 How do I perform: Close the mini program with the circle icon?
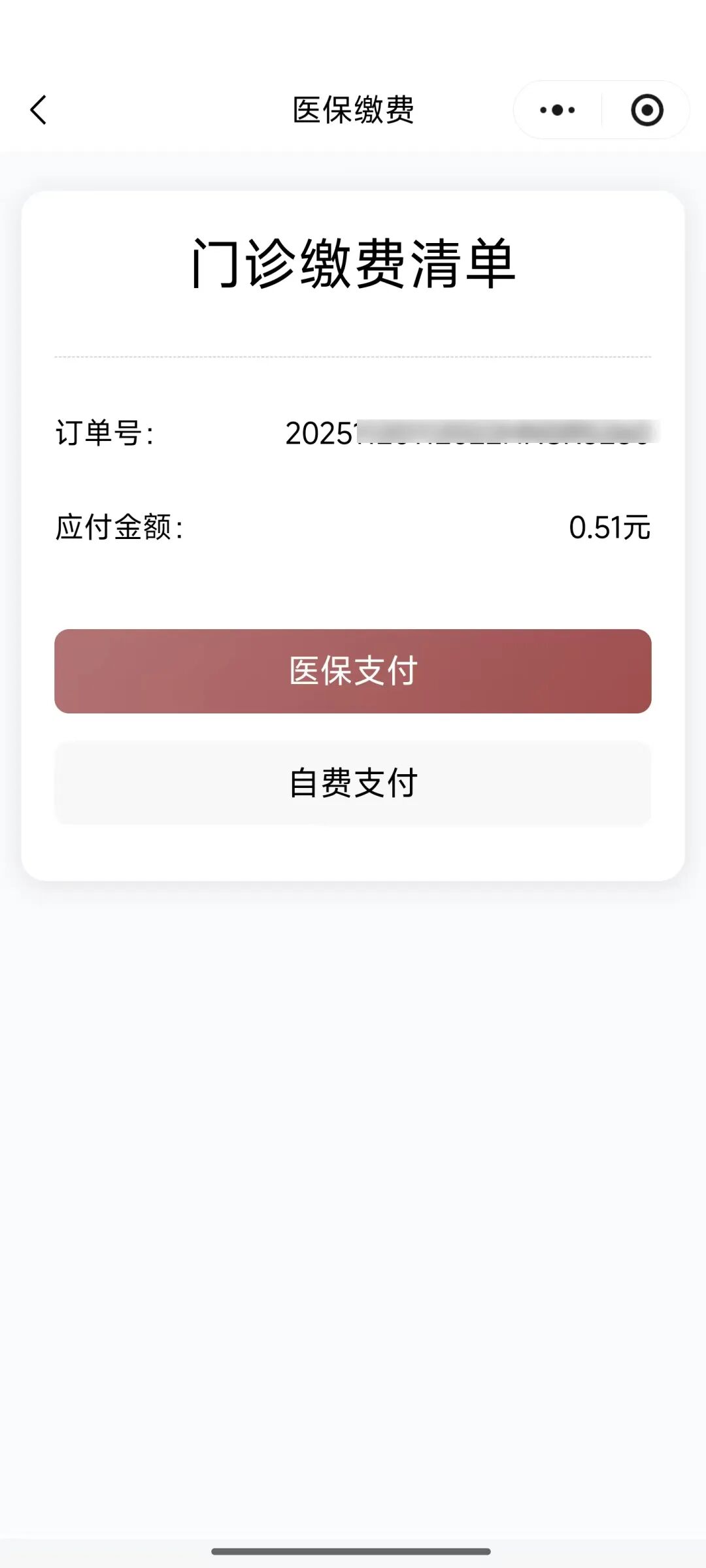(x=647, y=110)
